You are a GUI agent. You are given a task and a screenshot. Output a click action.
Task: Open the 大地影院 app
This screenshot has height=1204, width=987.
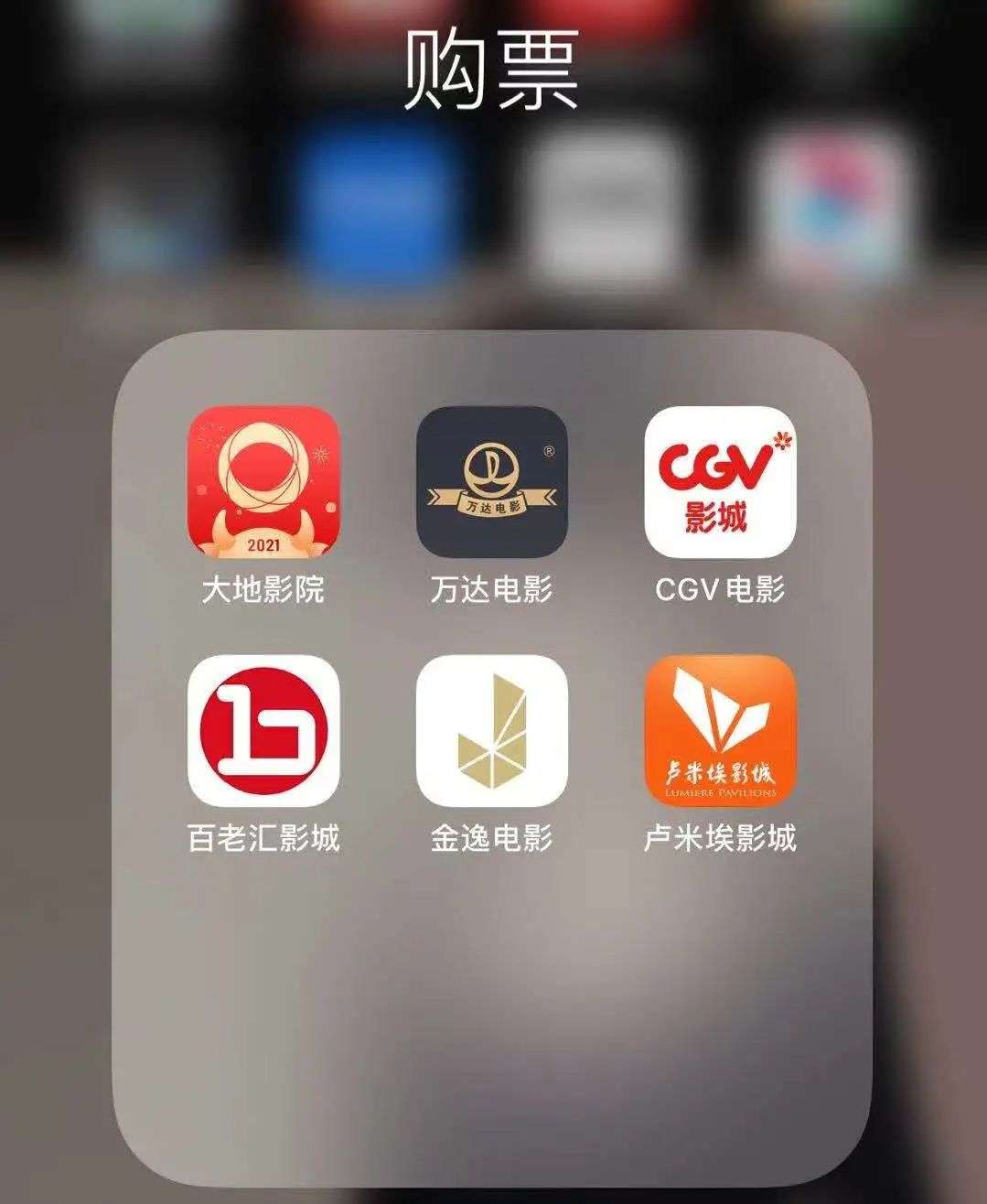[x=263, y=482]
